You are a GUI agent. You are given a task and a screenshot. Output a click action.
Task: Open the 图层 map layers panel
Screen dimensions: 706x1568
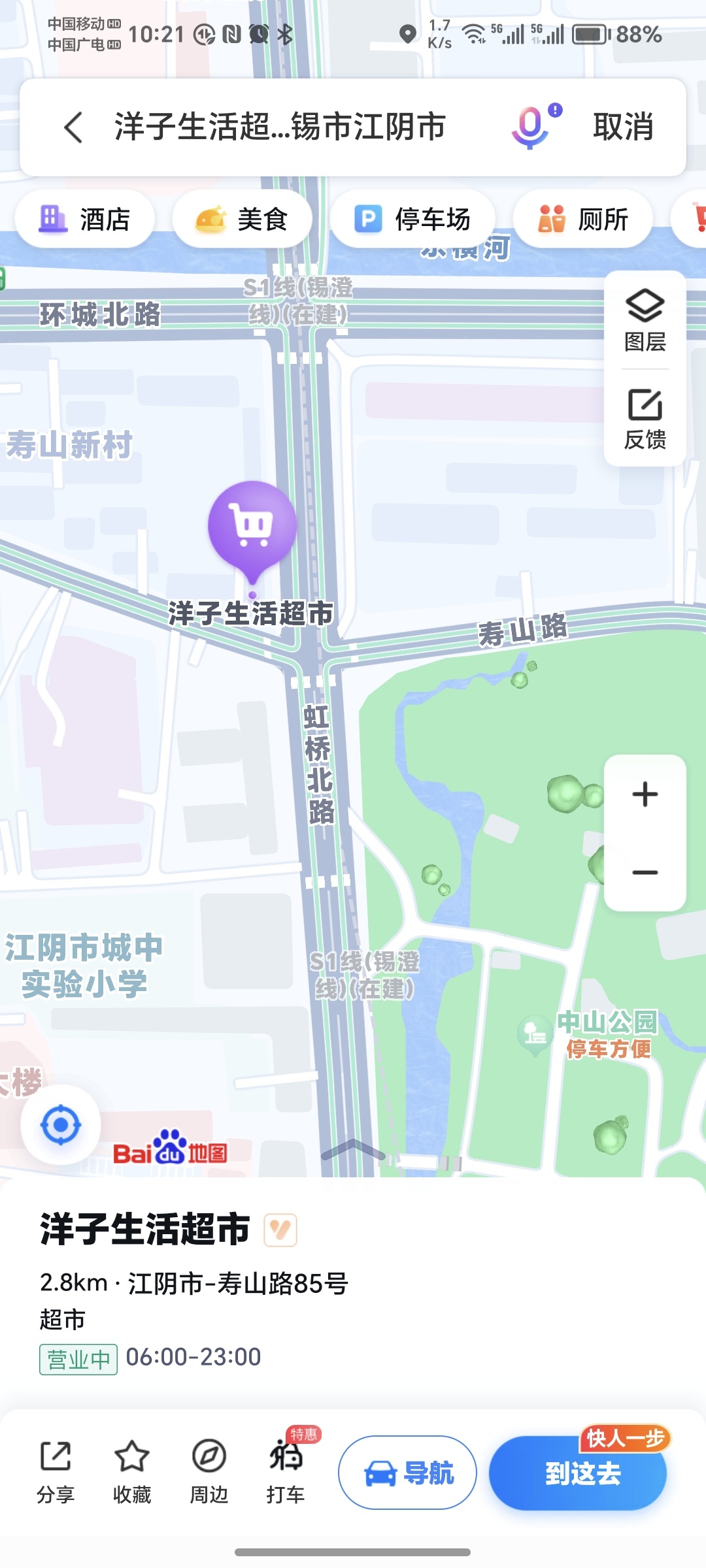click(x=645, y=320)
